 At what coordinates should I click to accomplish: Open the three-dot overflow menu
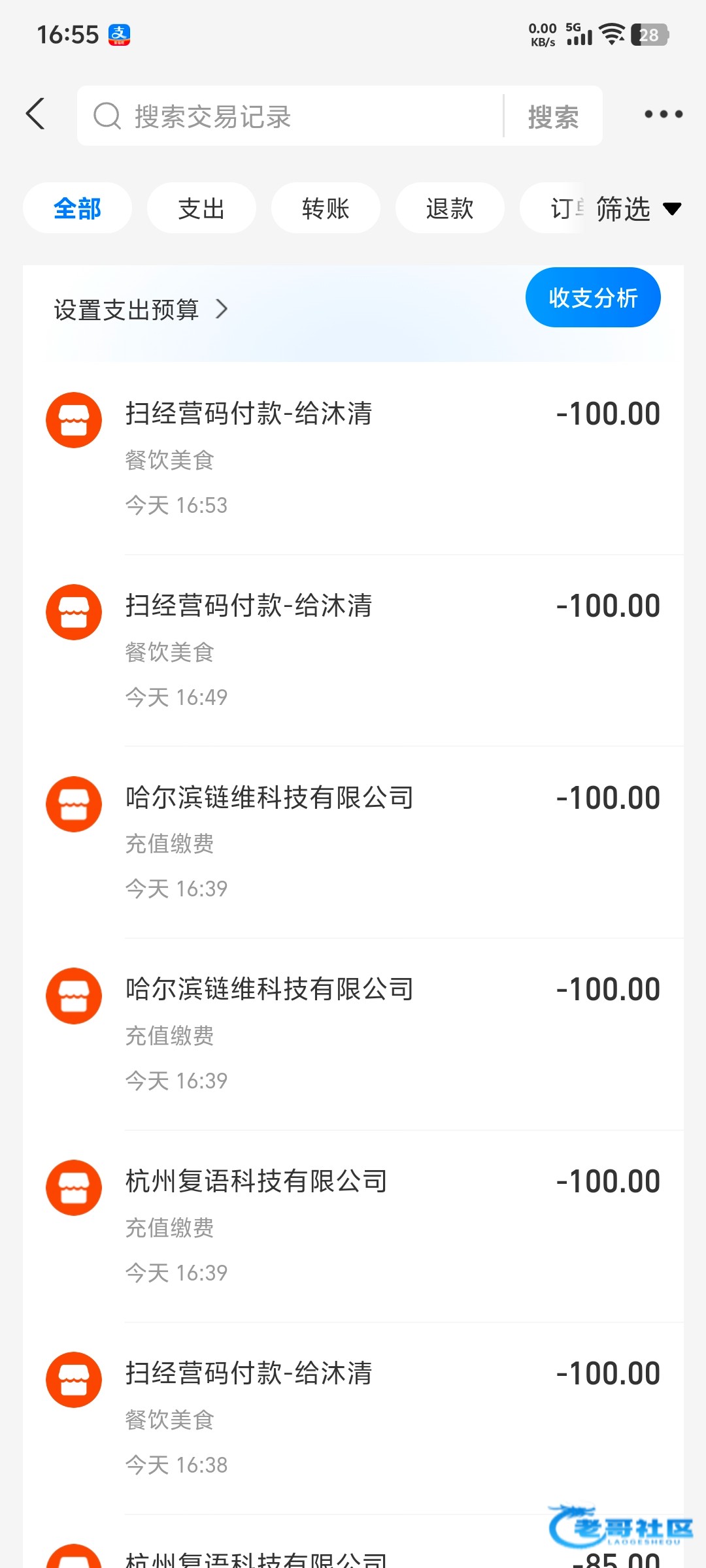[x=663, y=114]
